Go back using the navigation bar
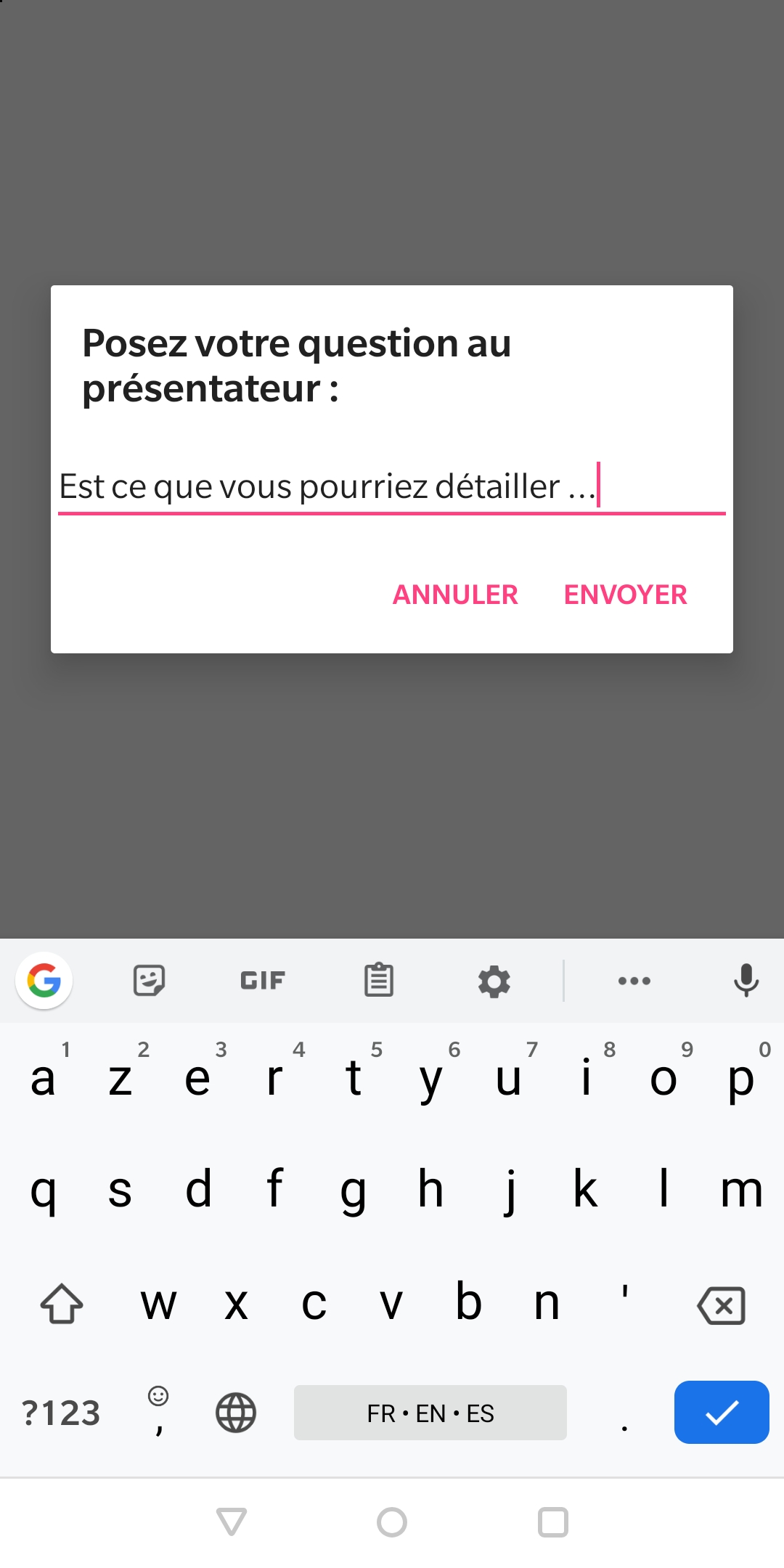Screen dimensions: 784x1568 [x=232, y=1522]
